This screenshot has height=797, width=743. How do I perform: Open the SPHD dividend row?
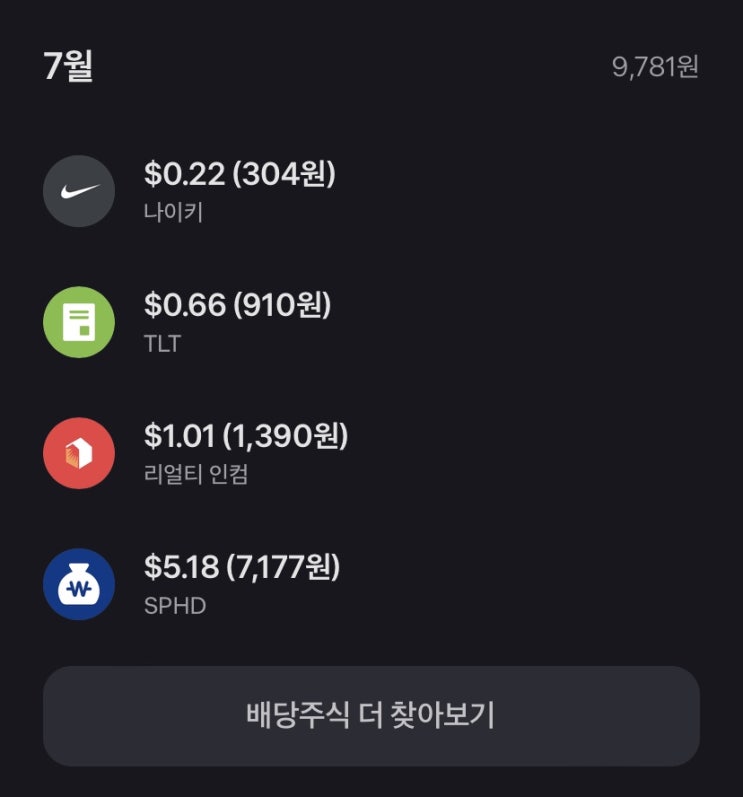[x=242, y=584]
